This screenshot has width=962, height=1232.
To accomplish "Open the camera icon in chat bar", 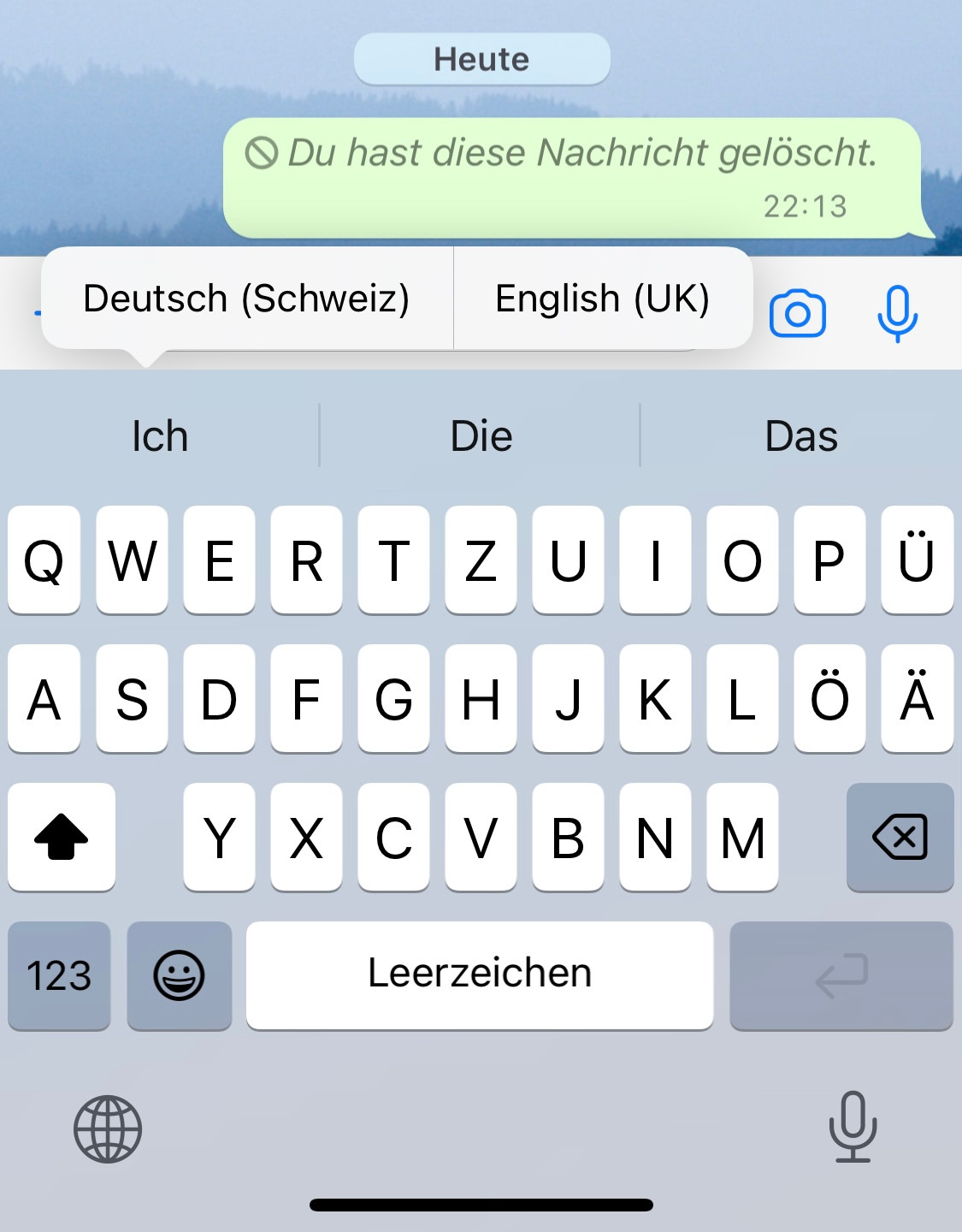I will click(798, 314).
